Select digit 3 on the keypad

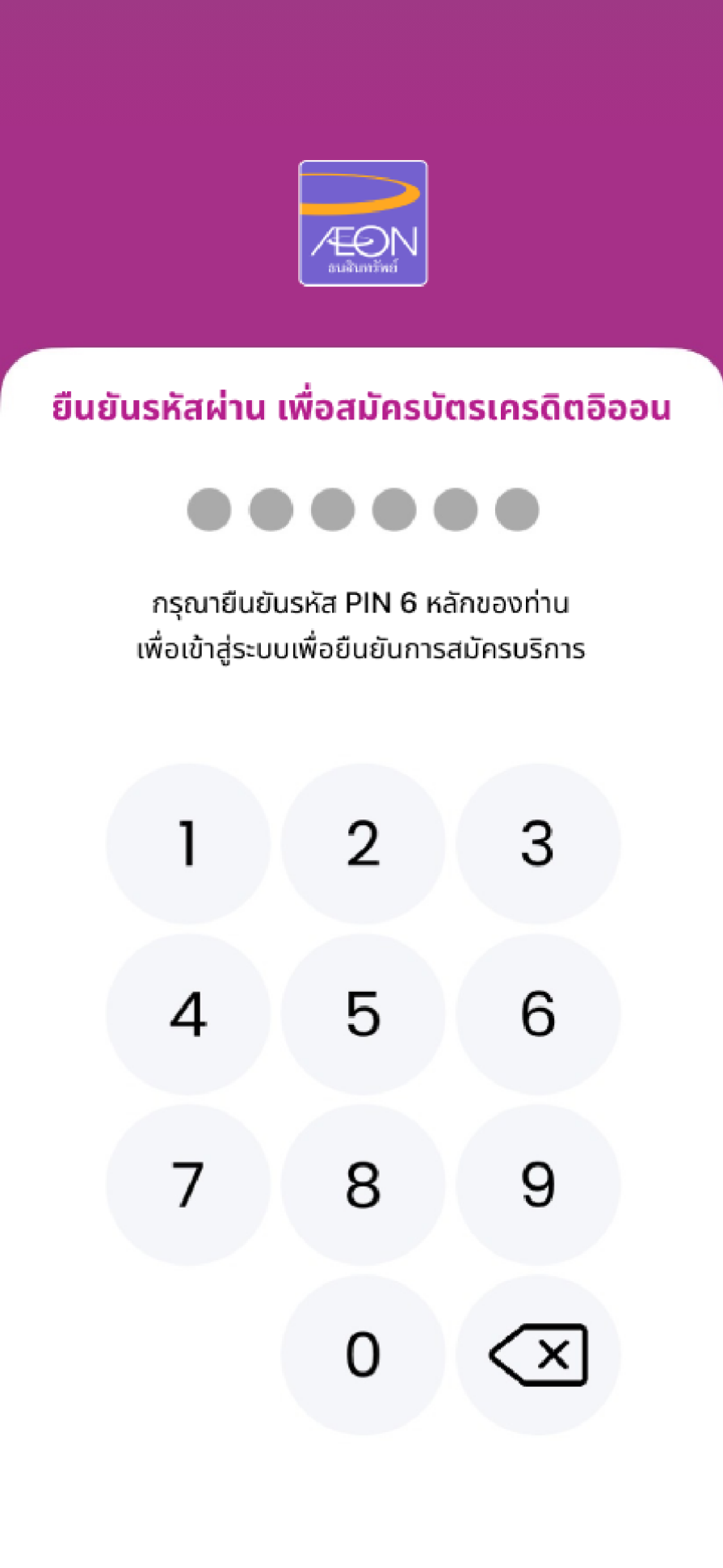click(538, 844)
